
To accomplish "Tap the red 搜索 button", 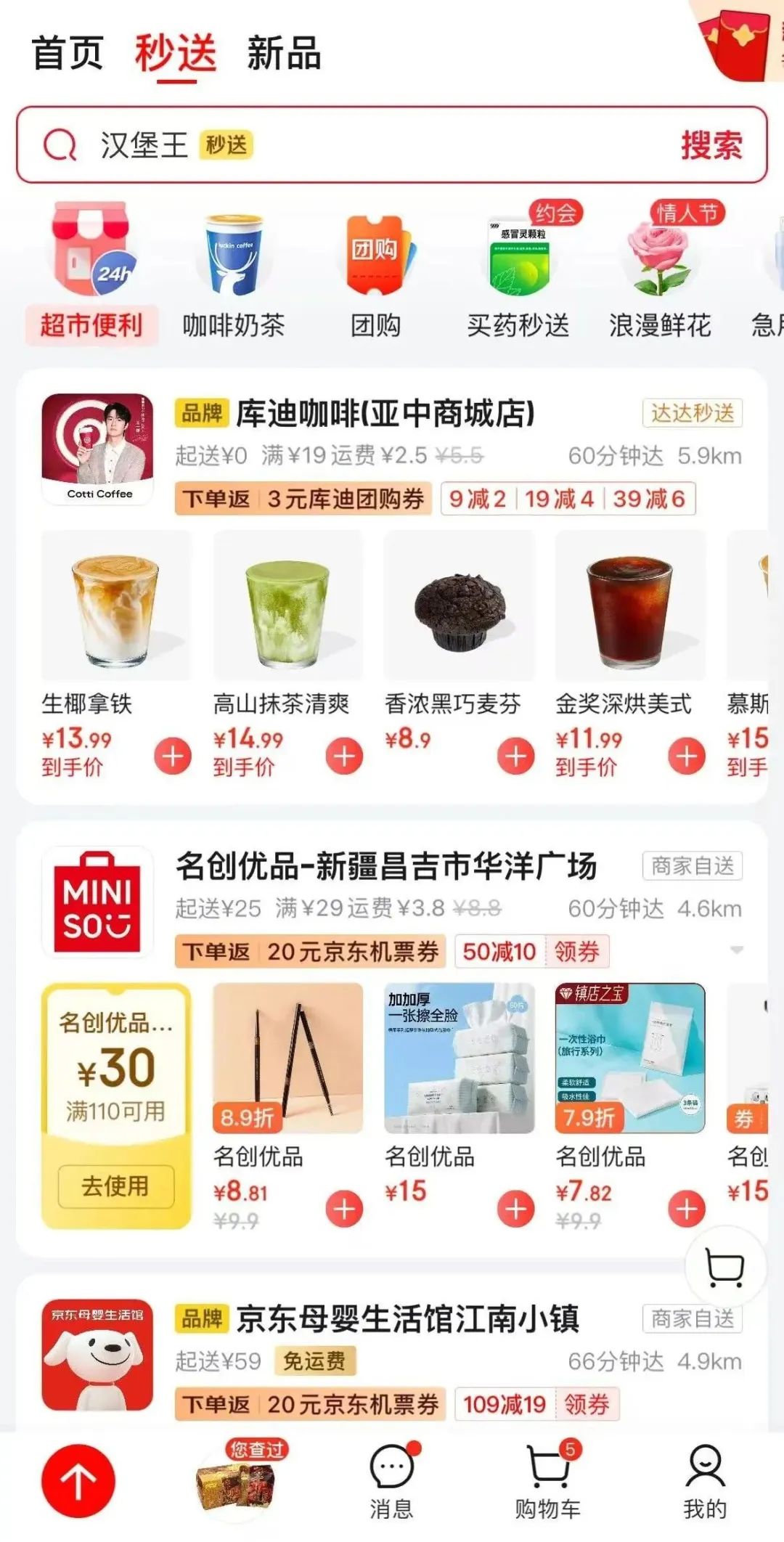I will point(711,145).
